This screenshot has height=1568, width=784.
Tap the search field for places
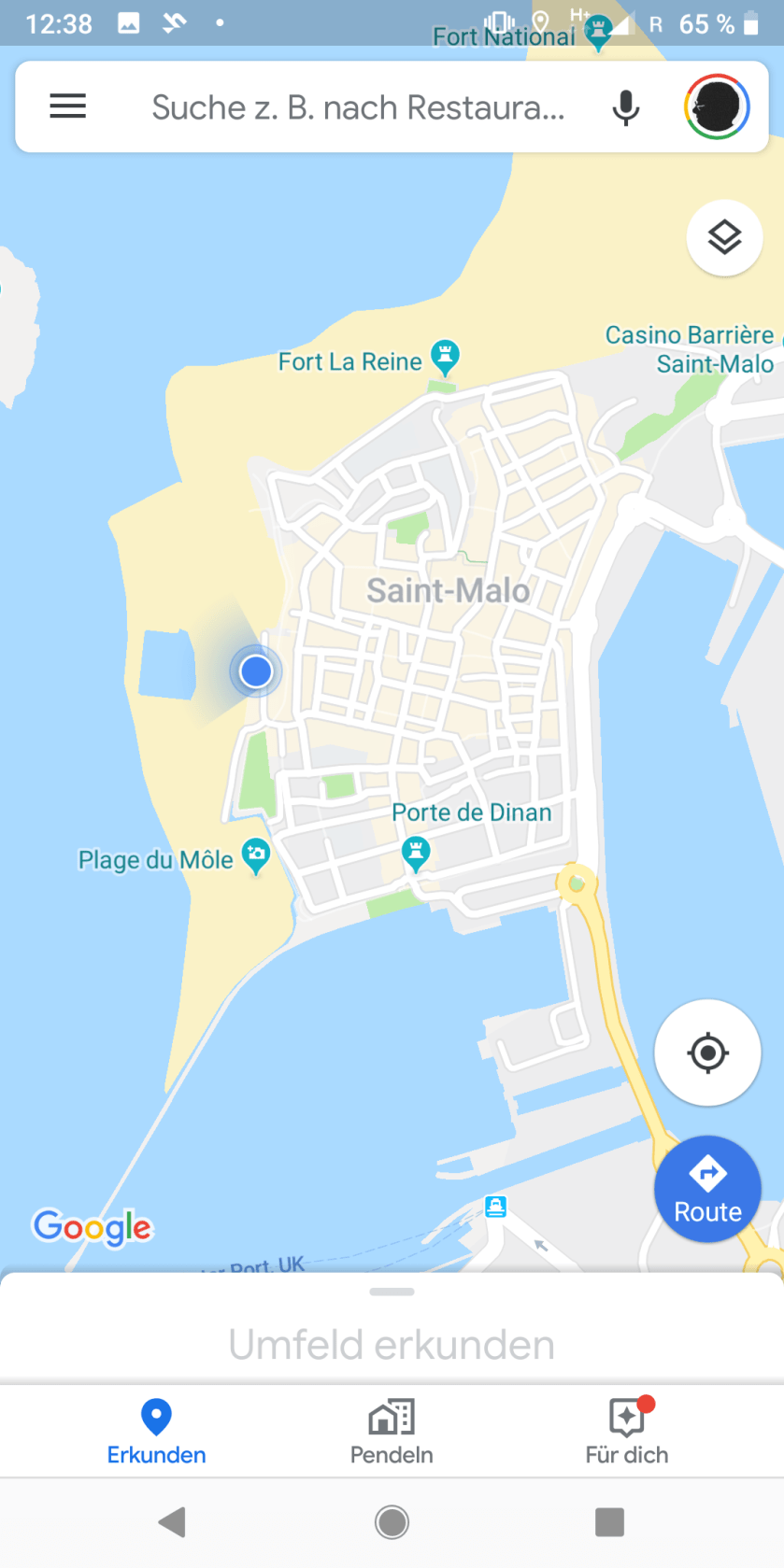(358, 107)
